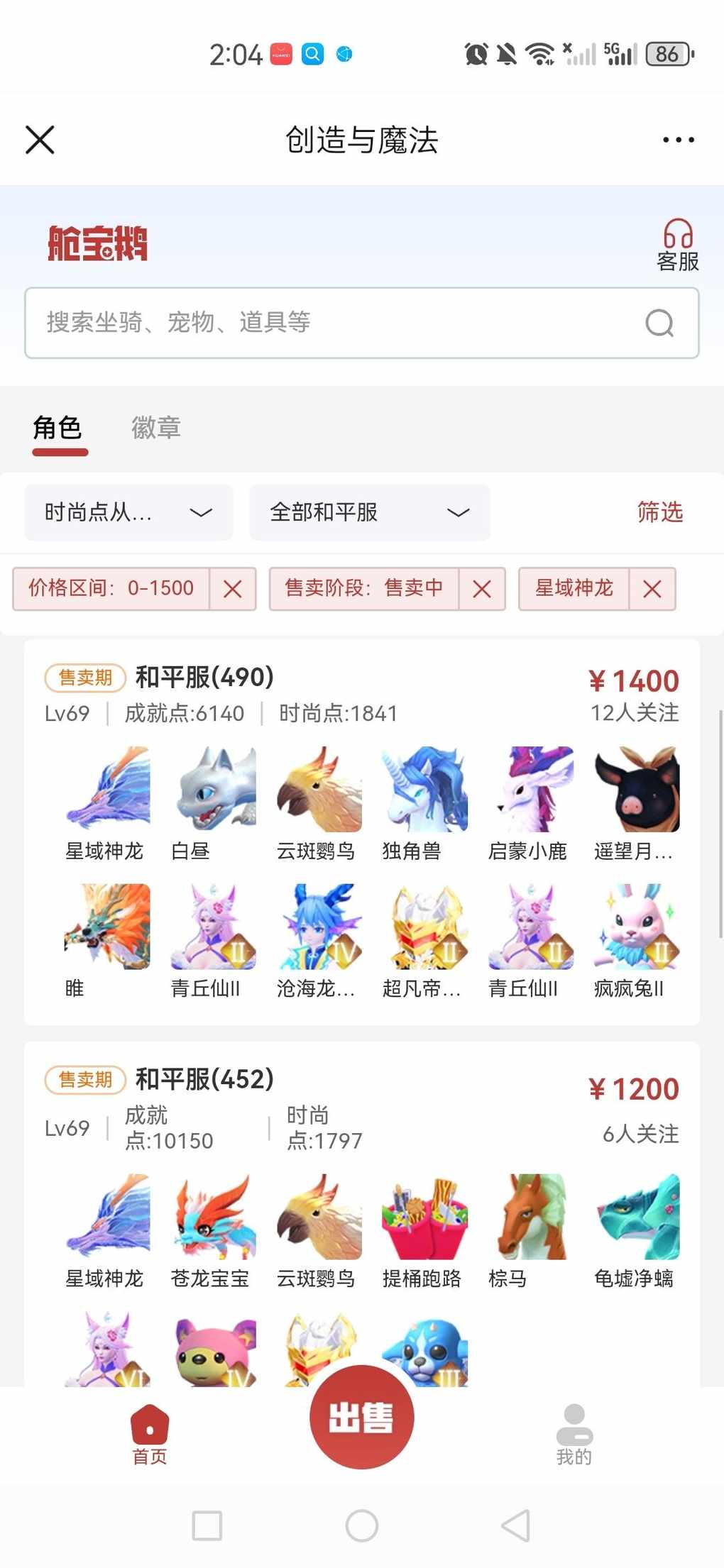Remove the 价格区间 0-1500 filter chip
Viewport: 724px width, 1568px height.
pos(233,589)
